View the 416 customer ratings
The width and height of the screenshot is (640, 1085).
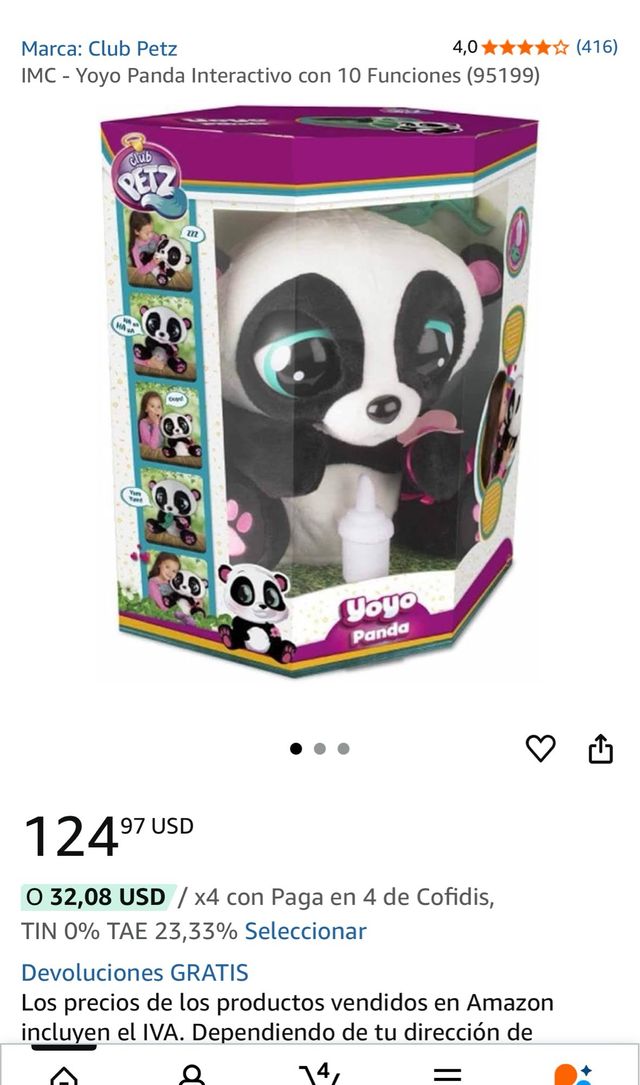[x=596, y=46]
